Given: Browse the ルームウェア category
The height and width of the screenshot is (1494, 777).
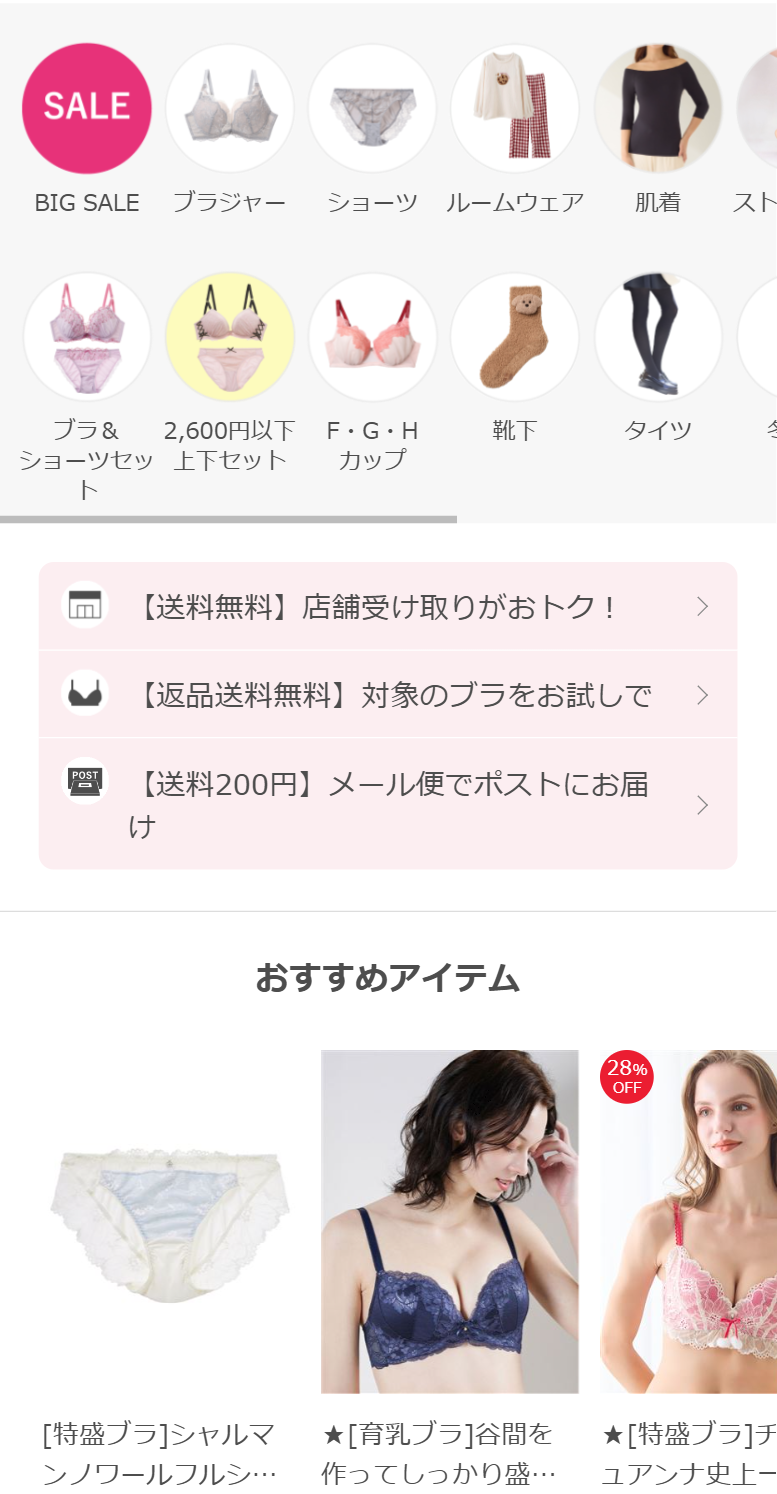Looking at the screenshot, I should 515,108.
